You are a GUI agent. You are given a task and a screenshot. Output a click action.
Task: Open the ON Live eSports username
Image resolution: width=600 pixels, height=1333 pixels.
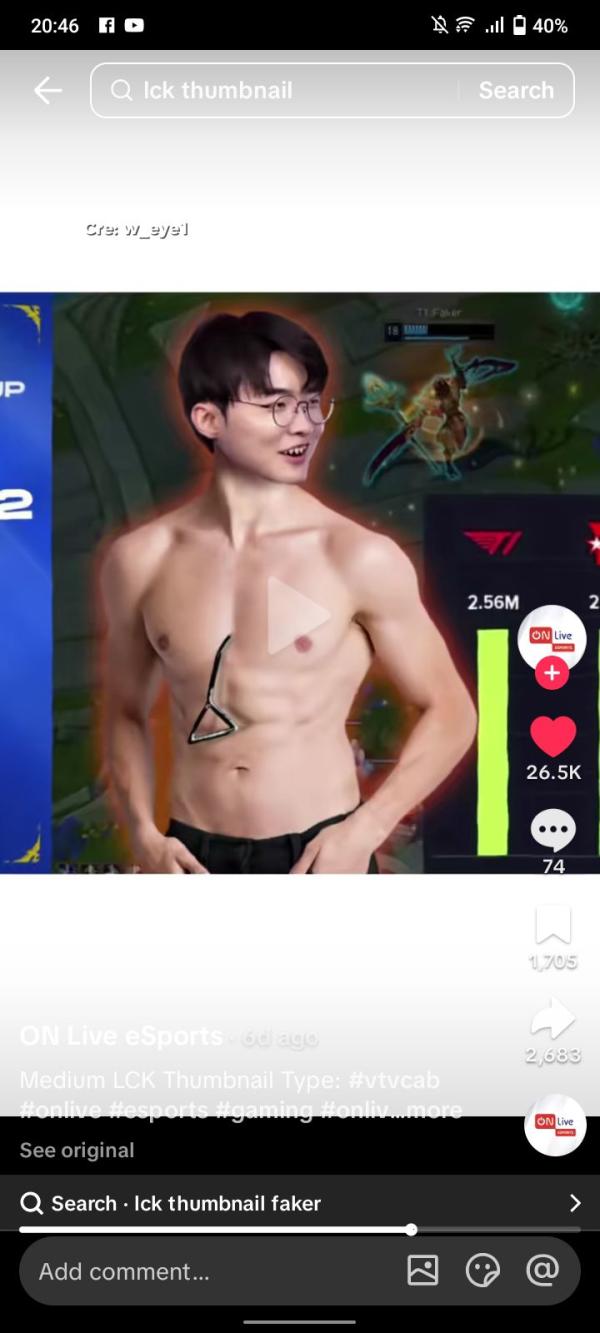tap(121, 1036)
